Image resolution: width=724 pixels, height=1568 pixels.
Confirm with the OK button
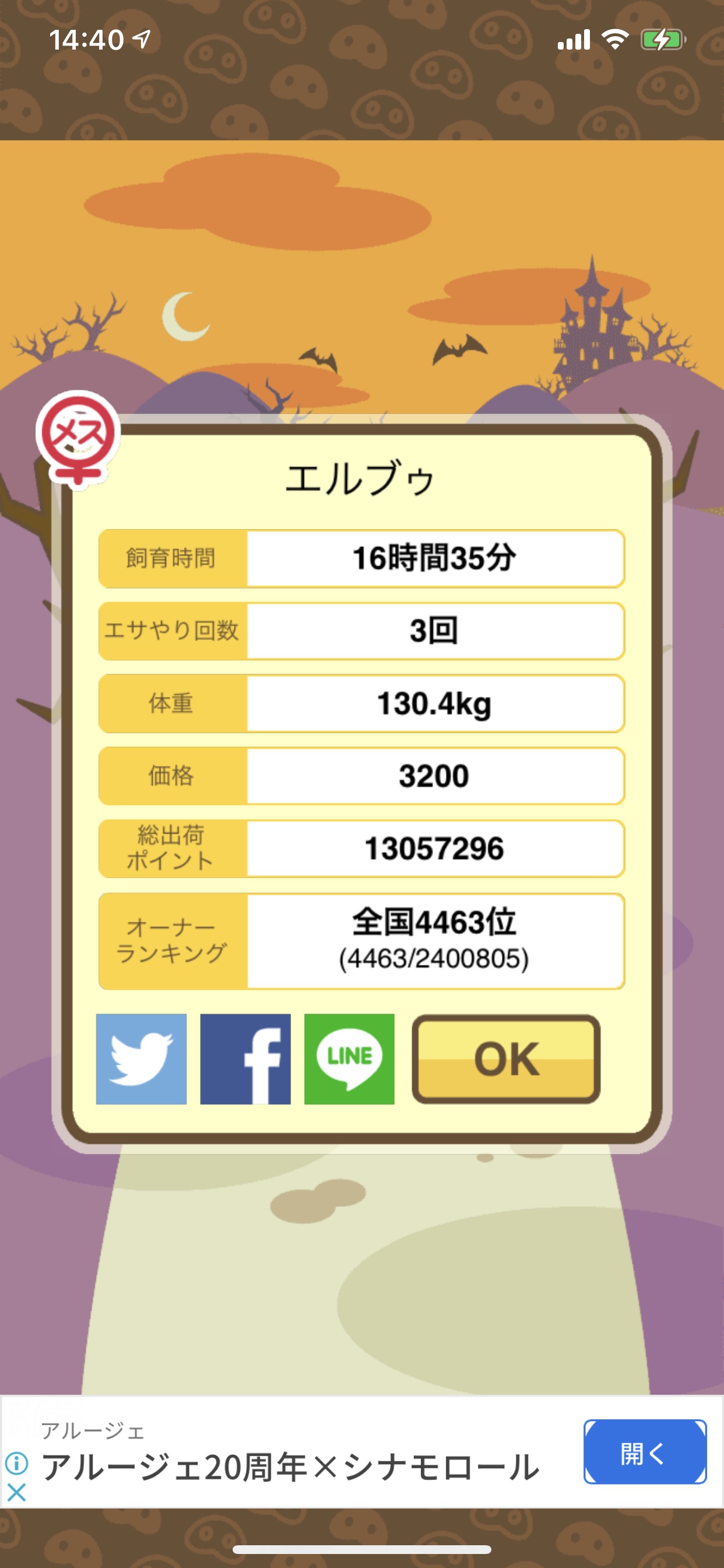506,1059
